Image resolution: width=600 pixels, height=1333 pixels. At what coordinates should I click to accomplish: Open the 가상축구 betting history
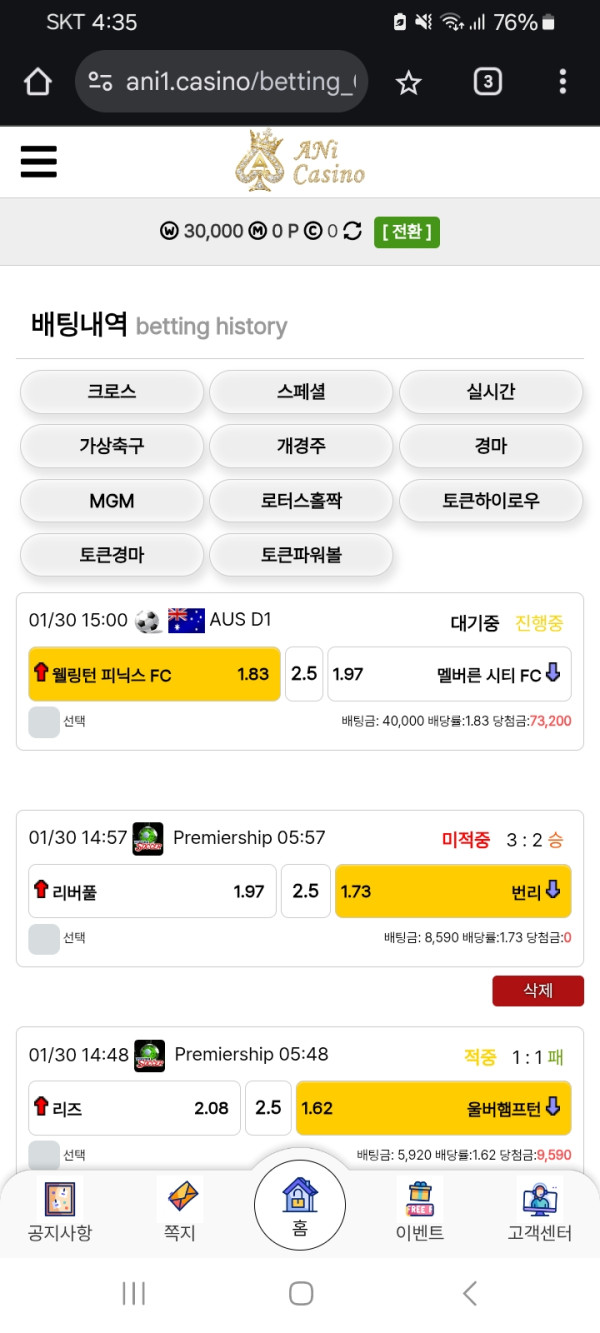tap(112, 446)
